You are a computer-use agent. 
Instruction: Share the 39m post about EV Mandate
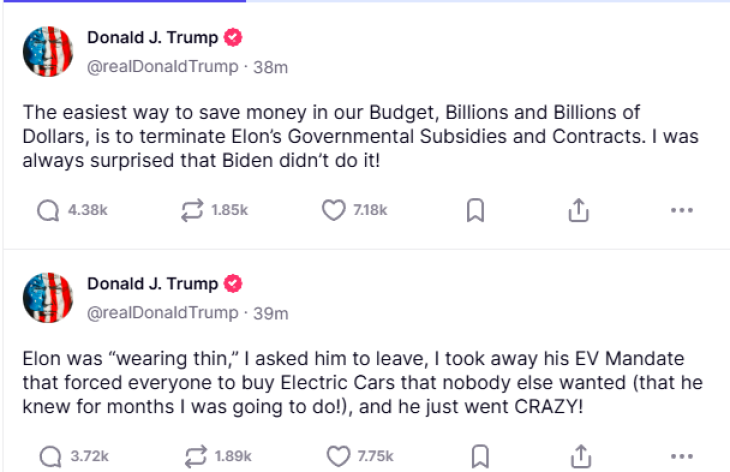[x=581, y=457]
